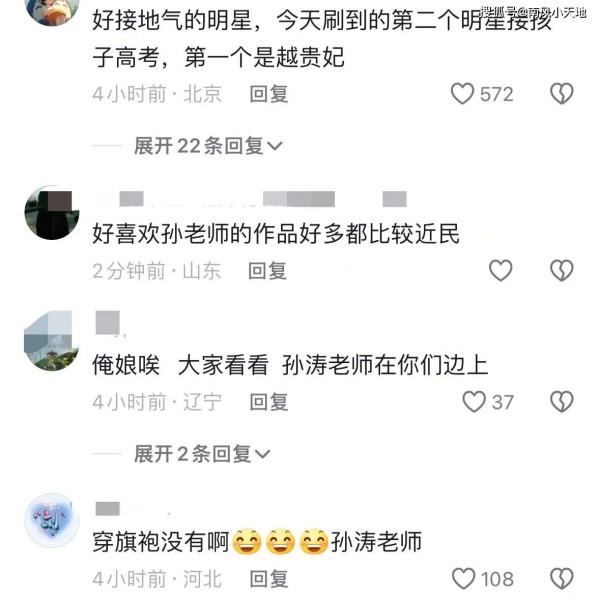
Task: Like the comment with 108 likes
Action: (463, 578)
